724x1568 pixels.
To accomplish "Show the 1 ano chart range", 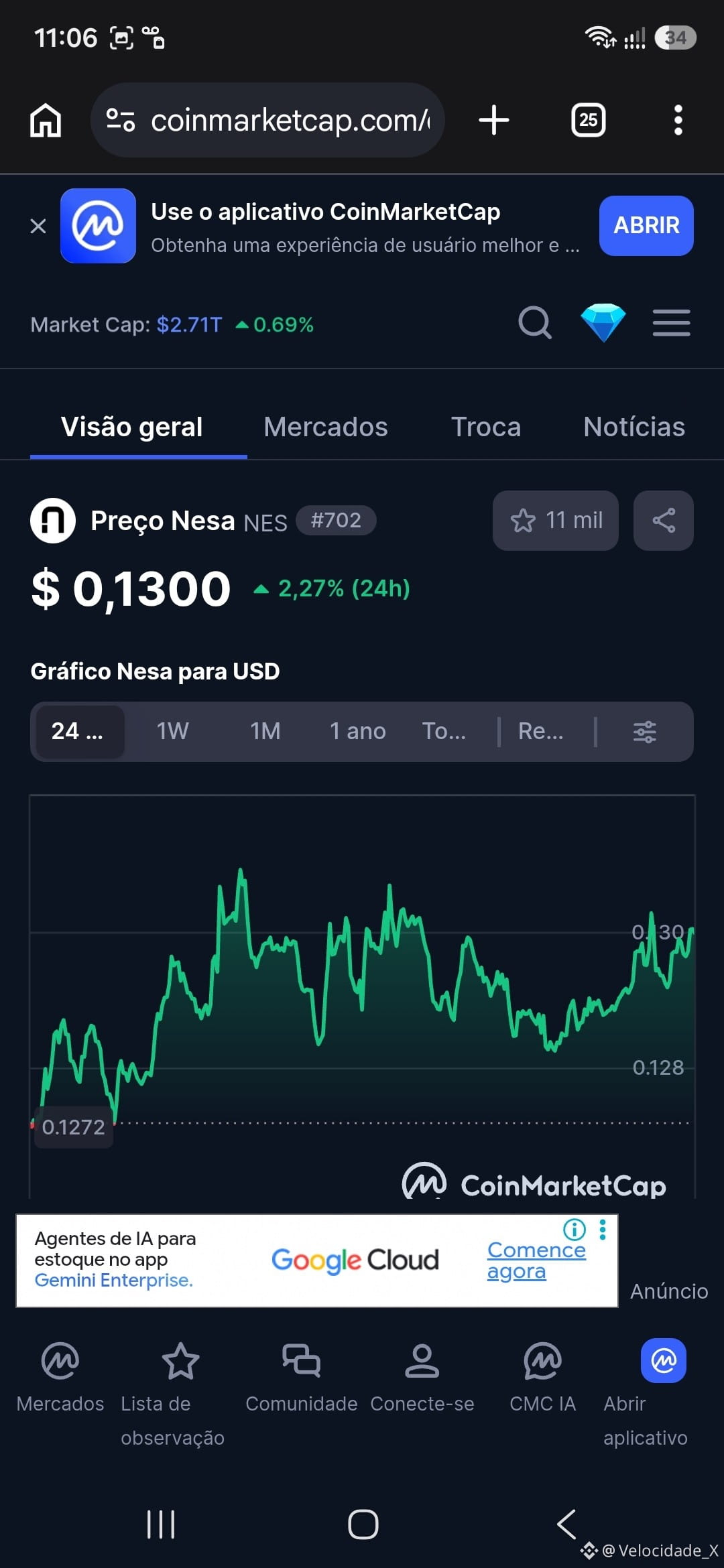I will pos(357,731).
